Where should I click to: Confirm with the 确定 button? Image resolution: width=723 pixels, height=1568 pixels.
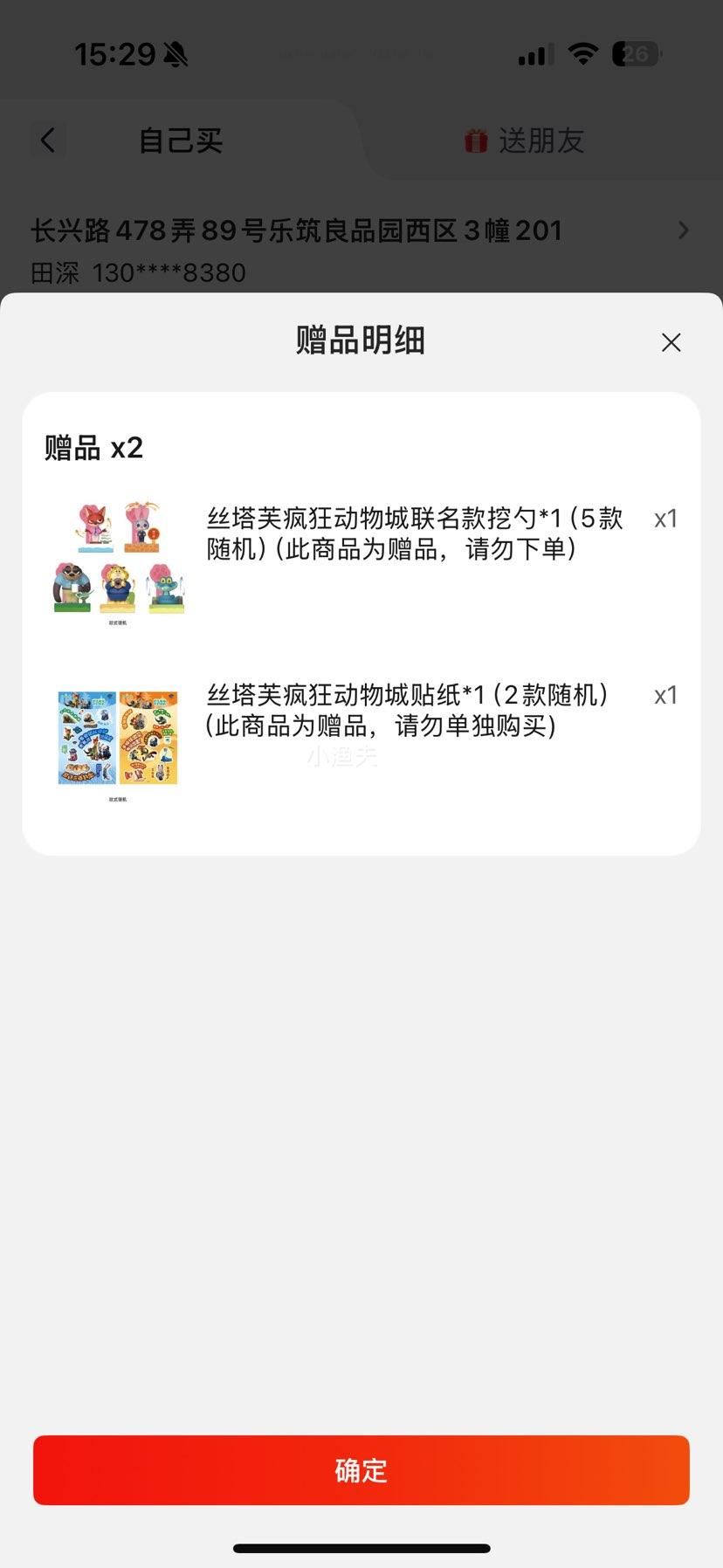point(361,1470)
